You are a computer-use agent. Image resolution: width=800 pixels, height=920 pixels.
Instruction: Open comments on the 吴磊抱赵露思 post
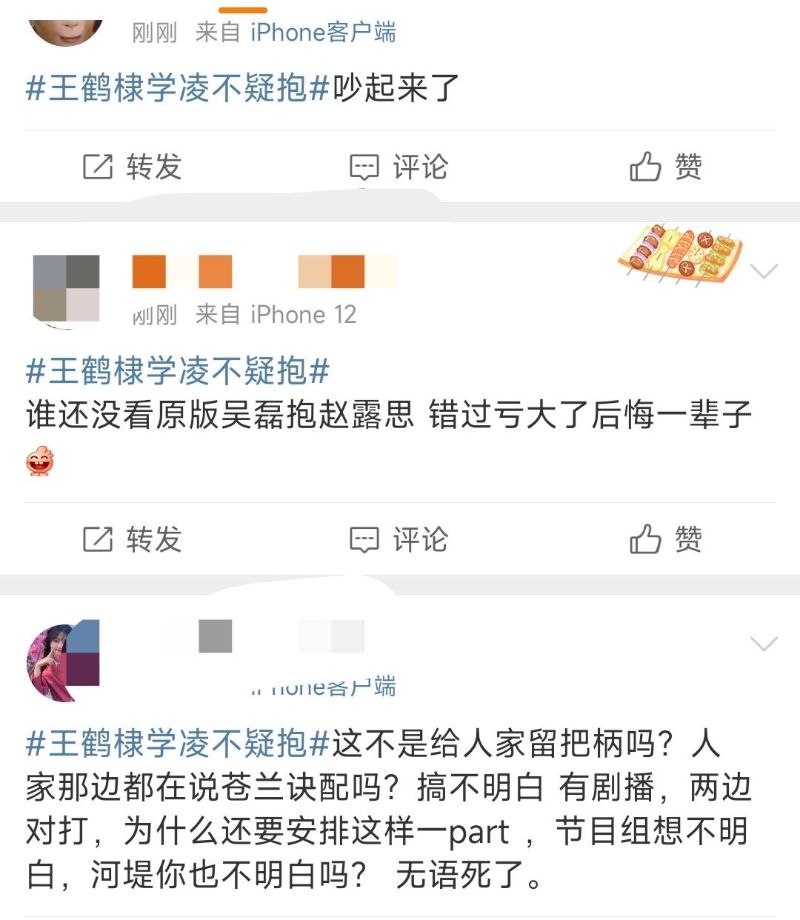tap(398, 540)
